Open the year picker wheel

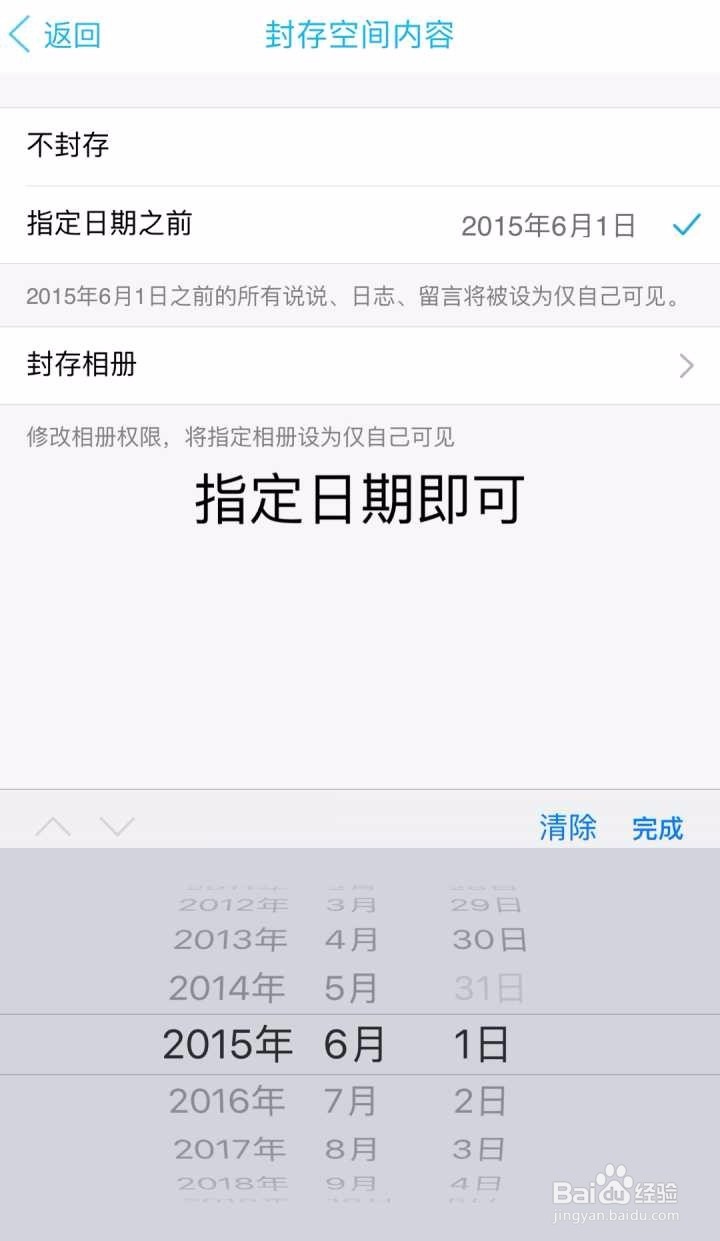point(228,1043)
